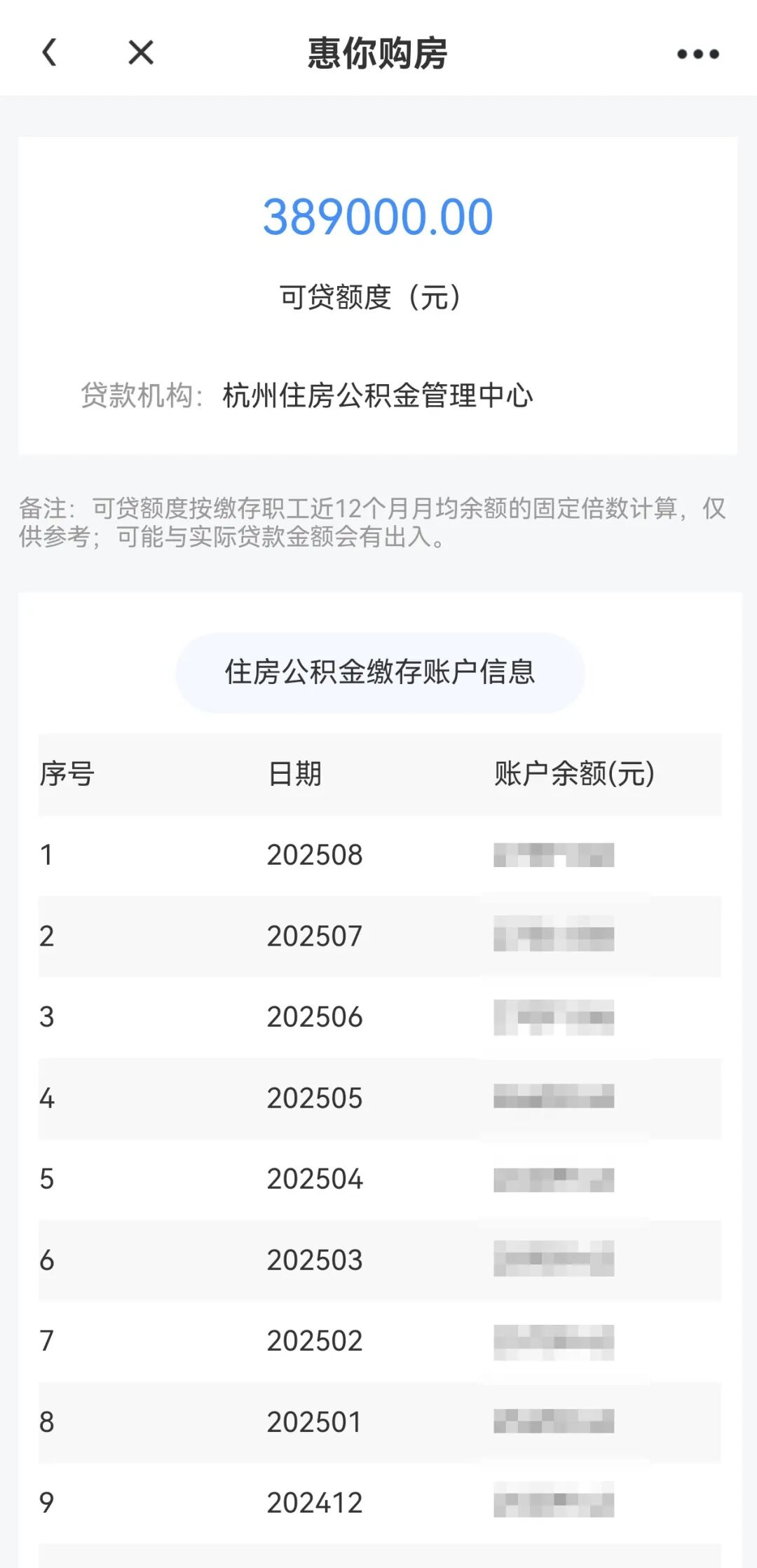
Task: Tap row 8 dated 202501
Action: point(315,1422)
